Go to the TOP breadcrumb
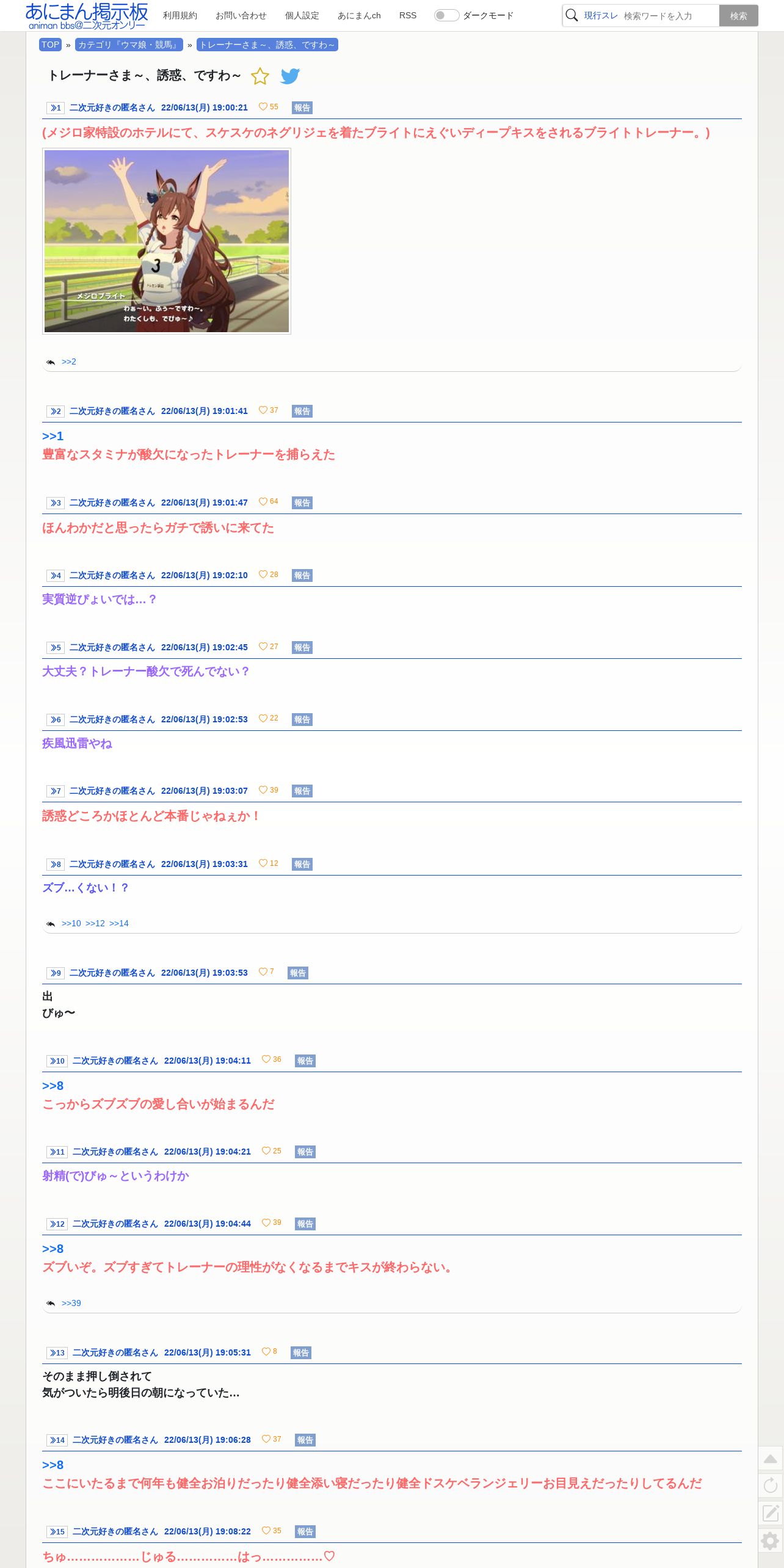The height and width of the screenshot is (1568, 784). 51,45
